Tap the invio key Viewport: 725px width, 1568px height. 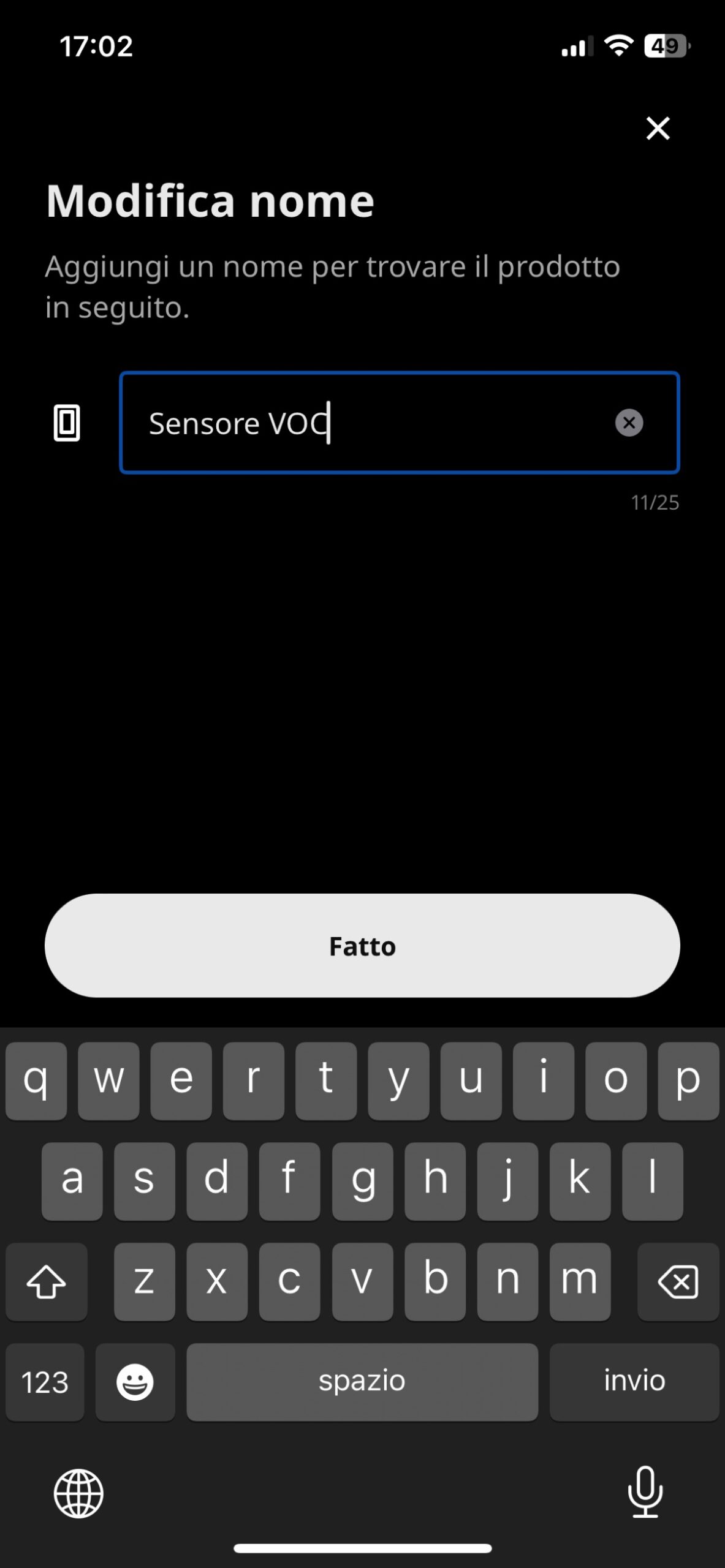[634, 1382]
